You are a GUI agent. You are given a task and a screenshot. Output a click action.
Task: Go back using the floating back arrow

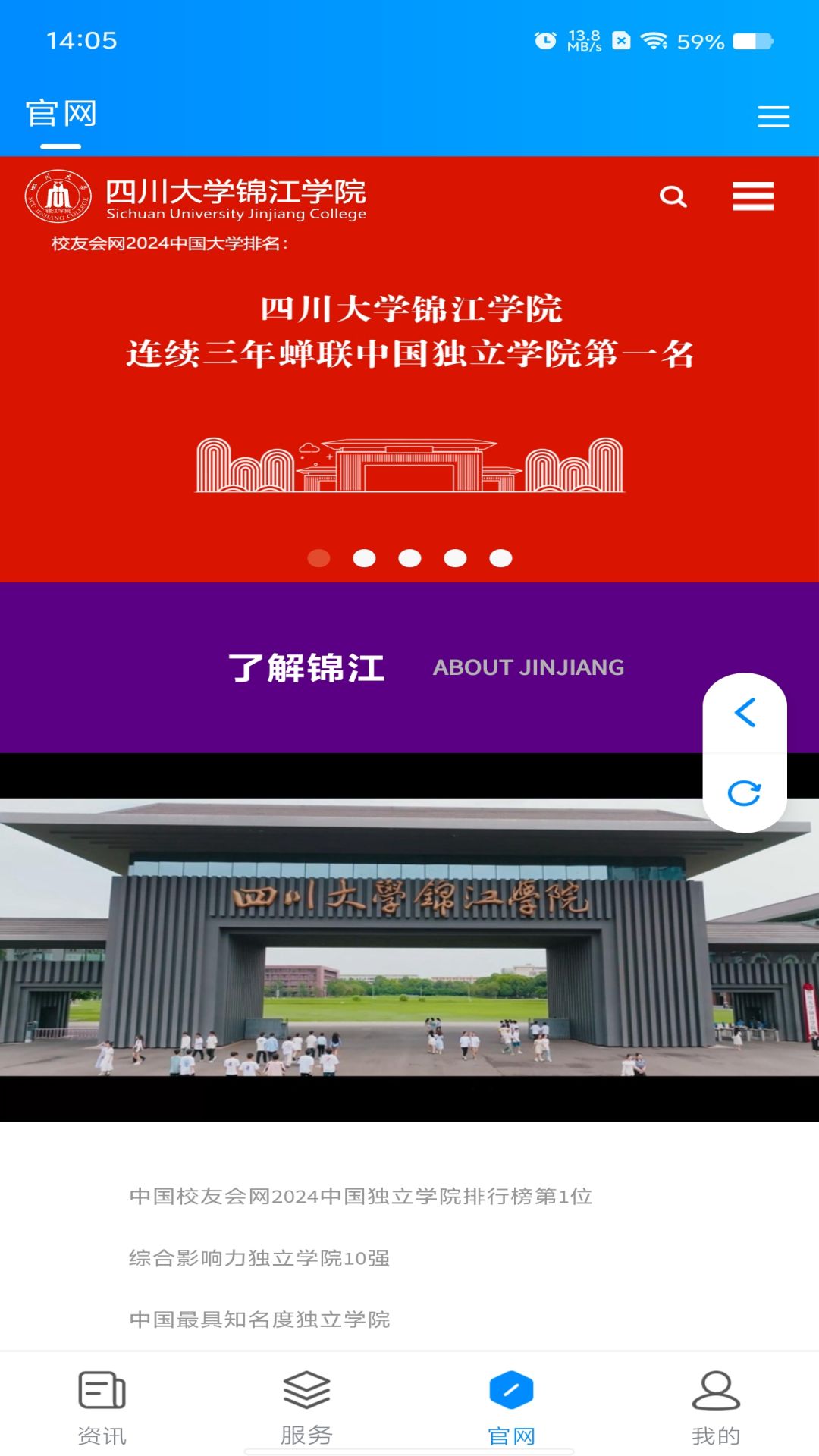(745, 713)
